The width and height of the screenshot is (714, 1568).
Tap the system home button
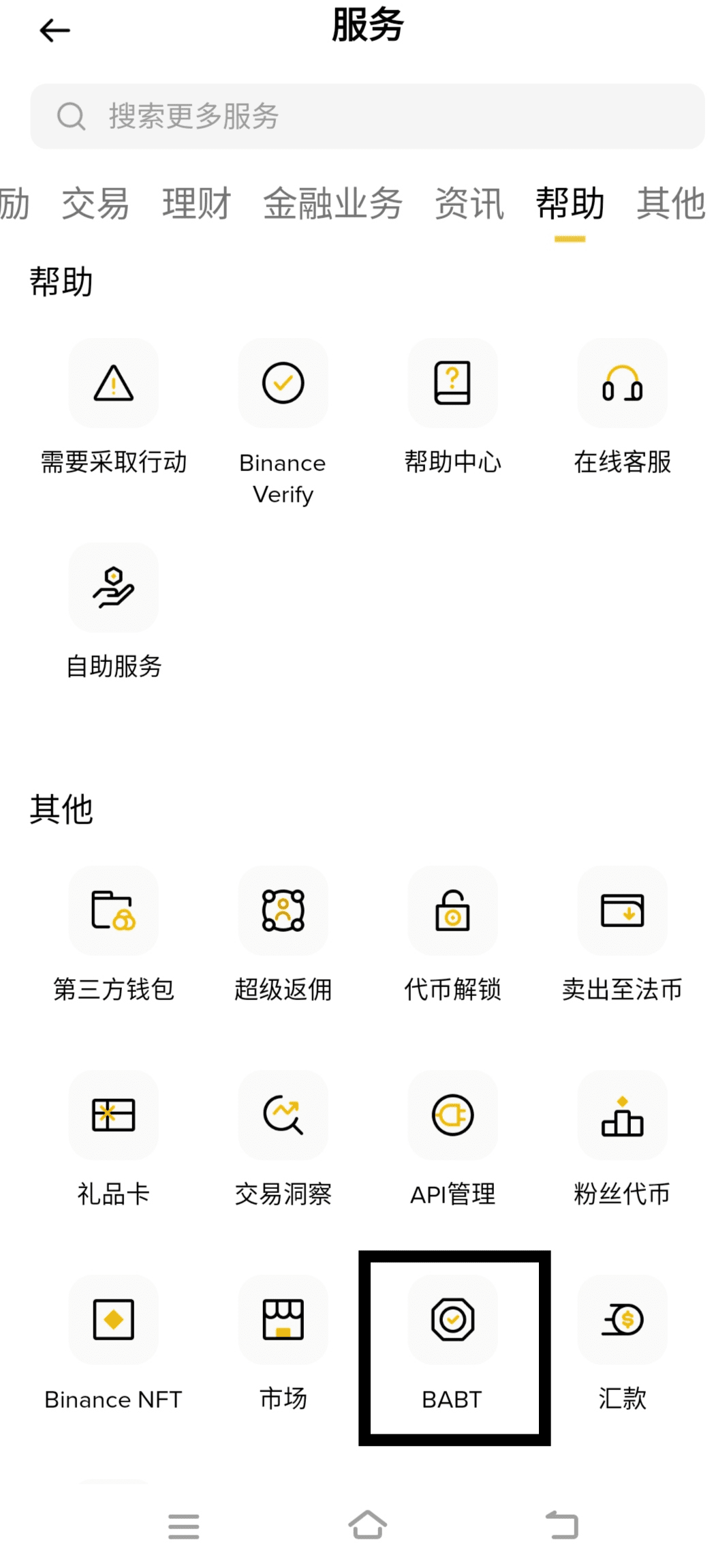click(x=367, y=1525)
